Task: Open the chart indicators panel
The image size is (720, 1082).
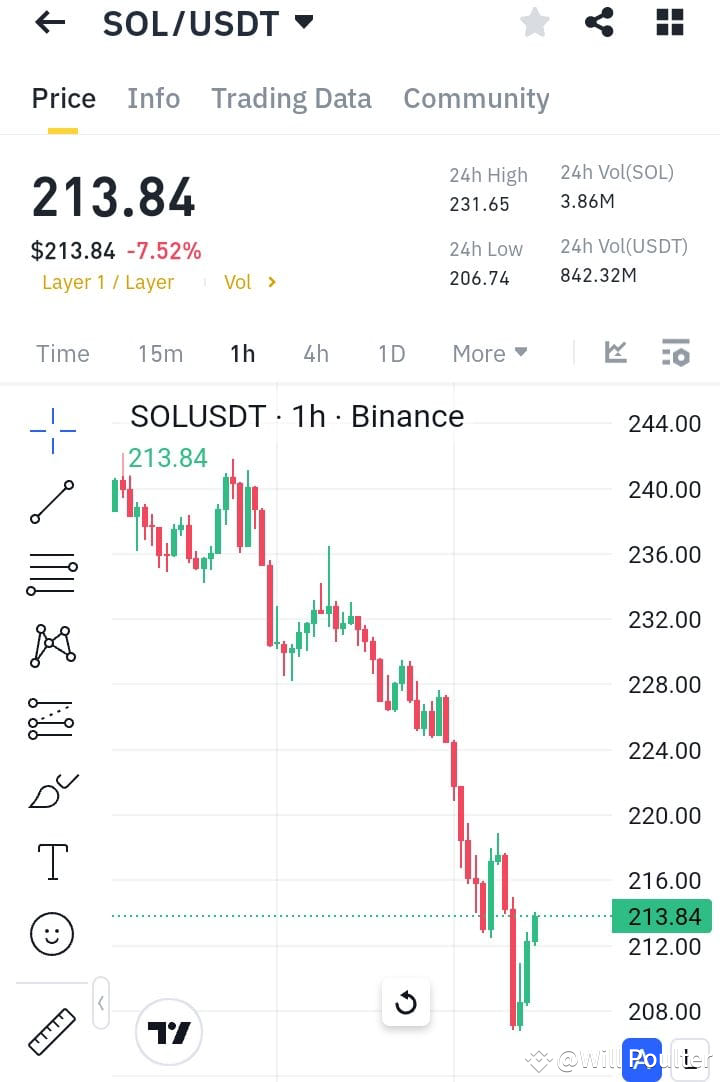Action: (x=616, y=352)
